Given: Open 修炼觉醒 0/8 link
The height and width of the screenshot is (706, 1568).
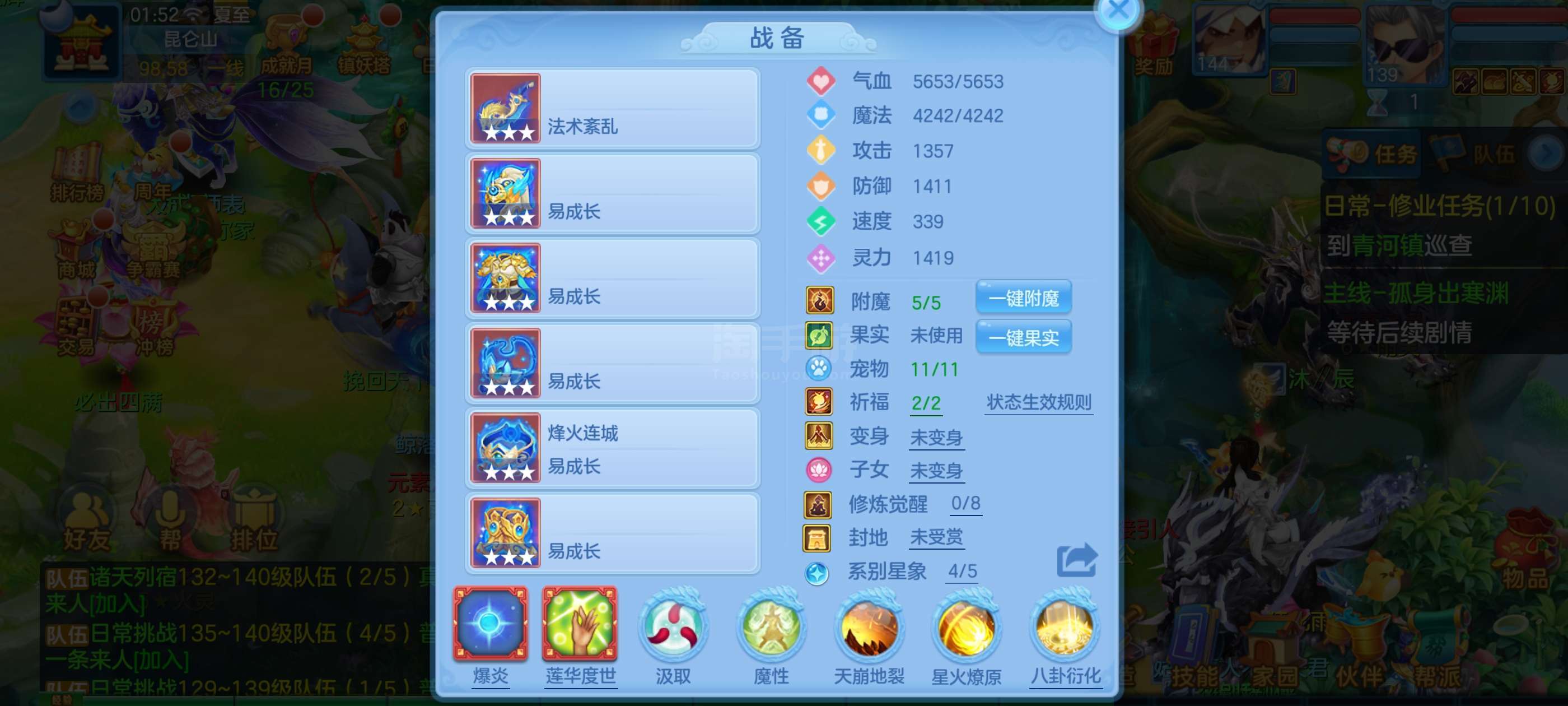Looking at the screenshot, I should (965, 503).
